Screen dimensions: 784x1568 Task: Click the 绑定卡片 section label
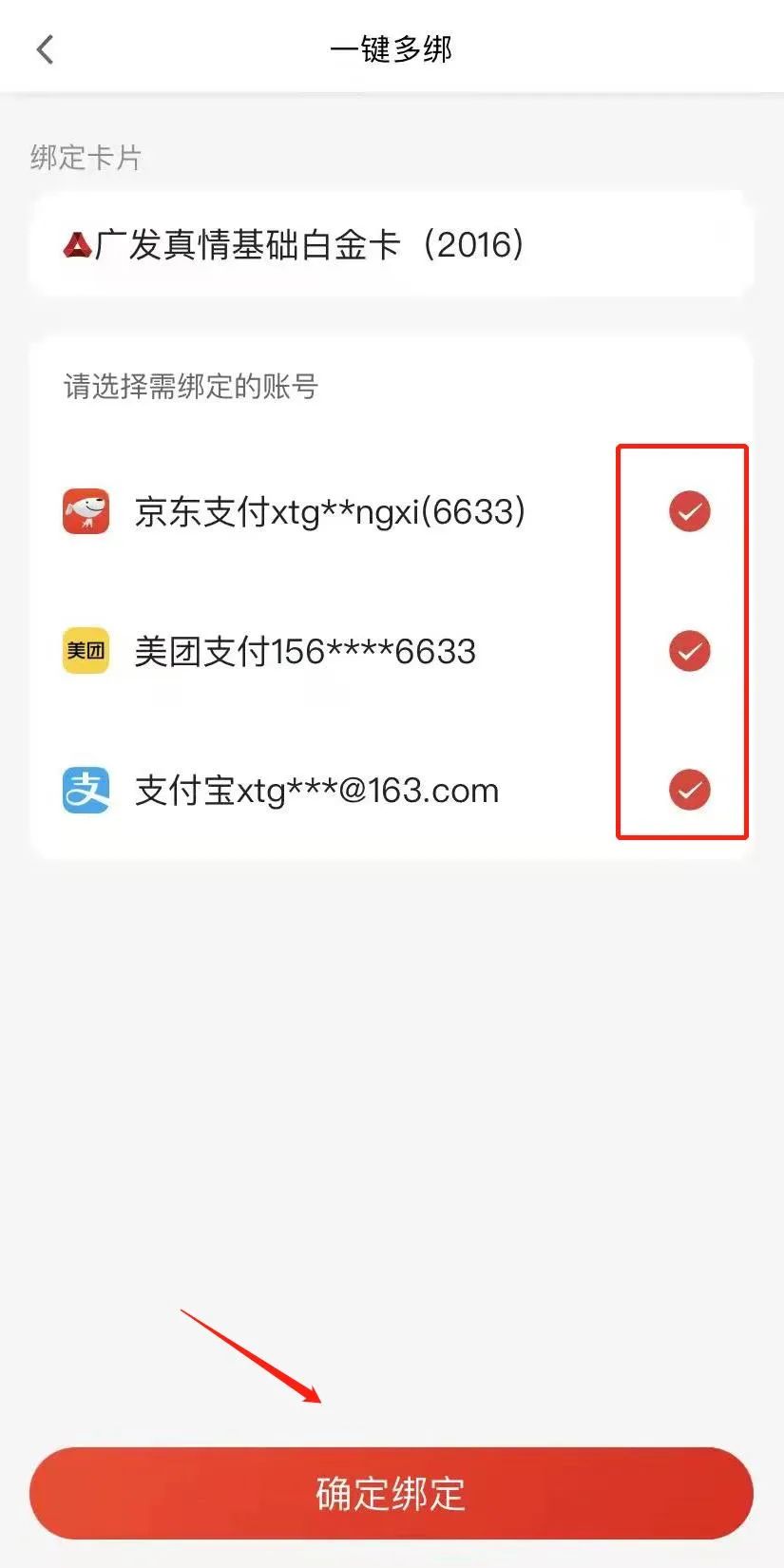pyautogui.click(x=84, y=159)
